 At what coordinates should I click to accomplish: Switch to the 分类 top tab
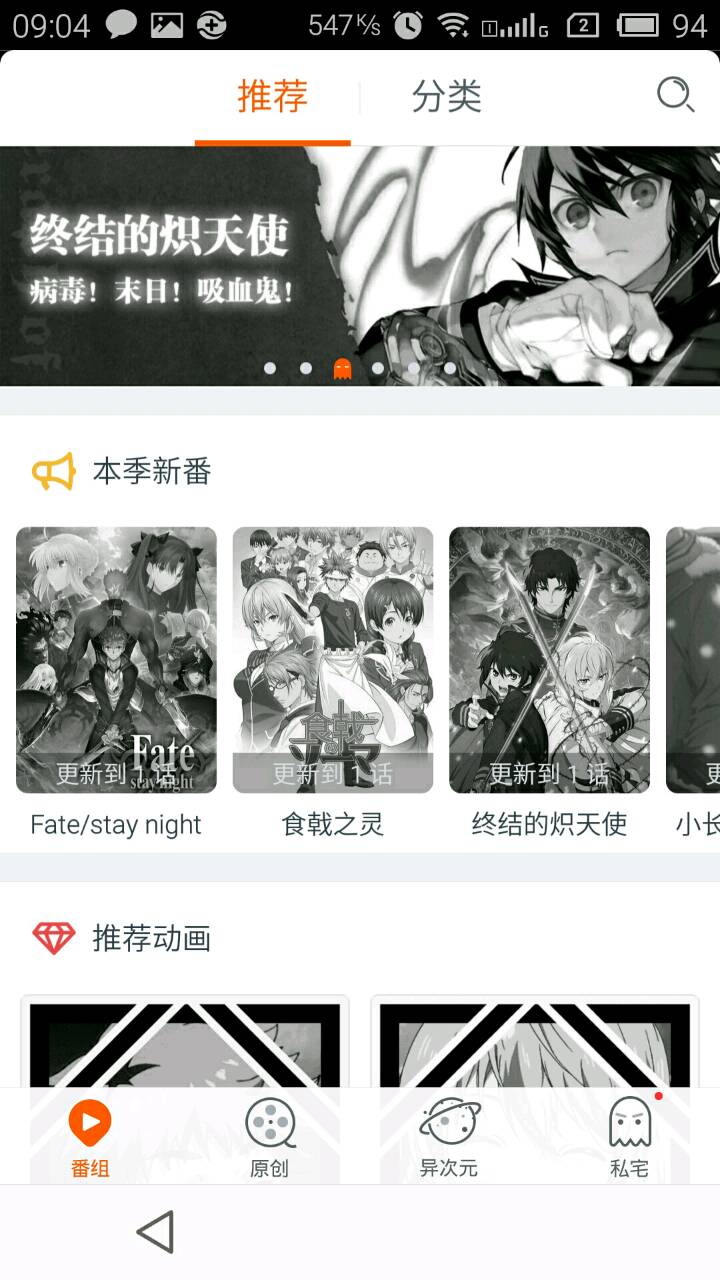point(447,97)
